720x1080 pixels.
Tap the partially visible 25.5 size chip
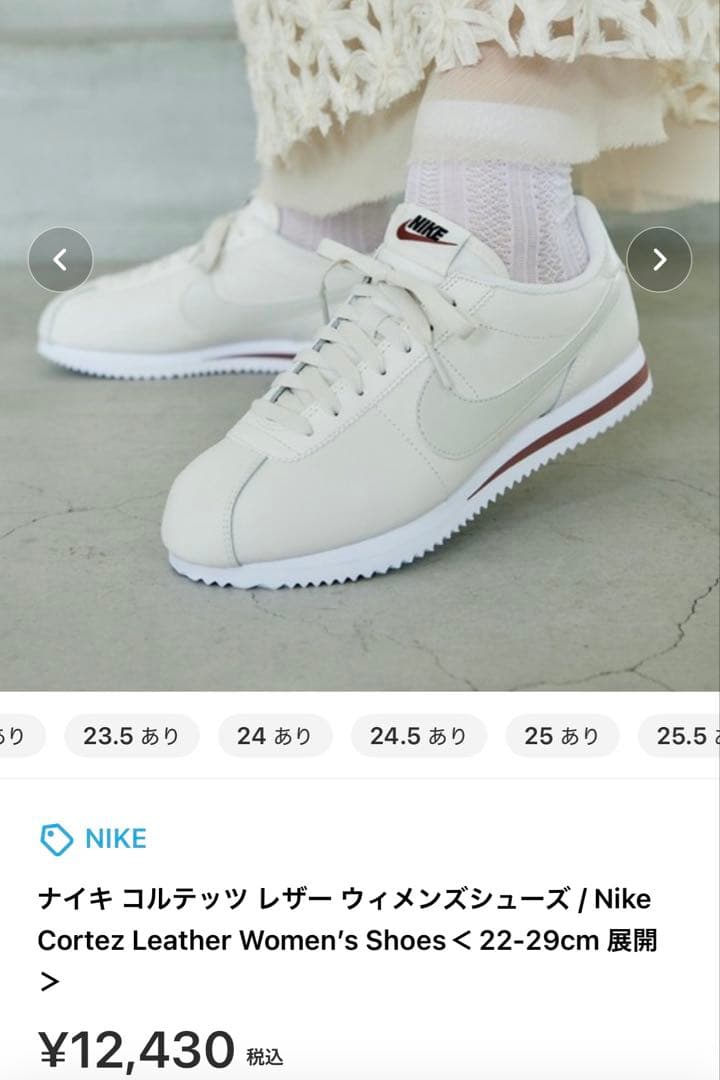[x=689, y=735]
